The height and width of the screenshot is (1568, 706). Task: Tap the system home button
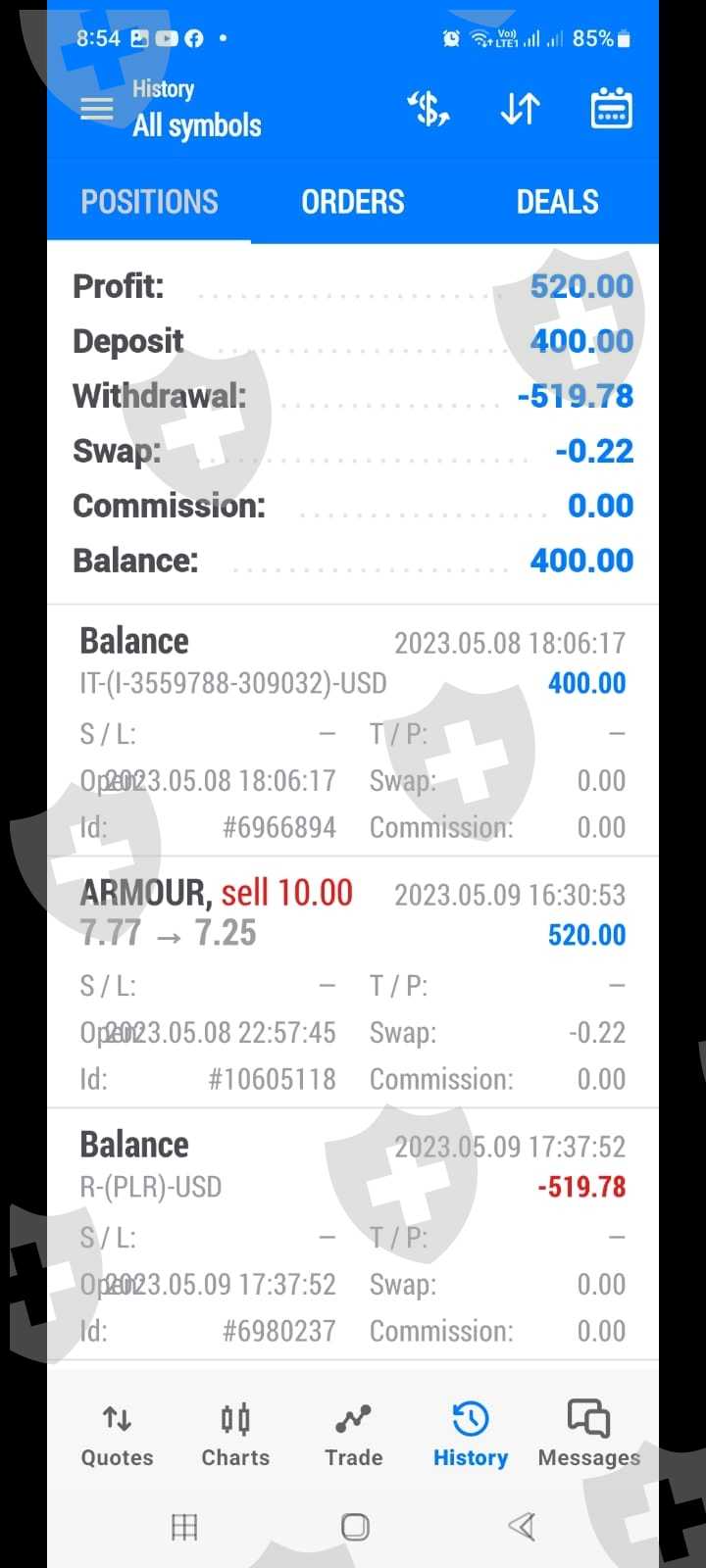tap(355, 1526)
